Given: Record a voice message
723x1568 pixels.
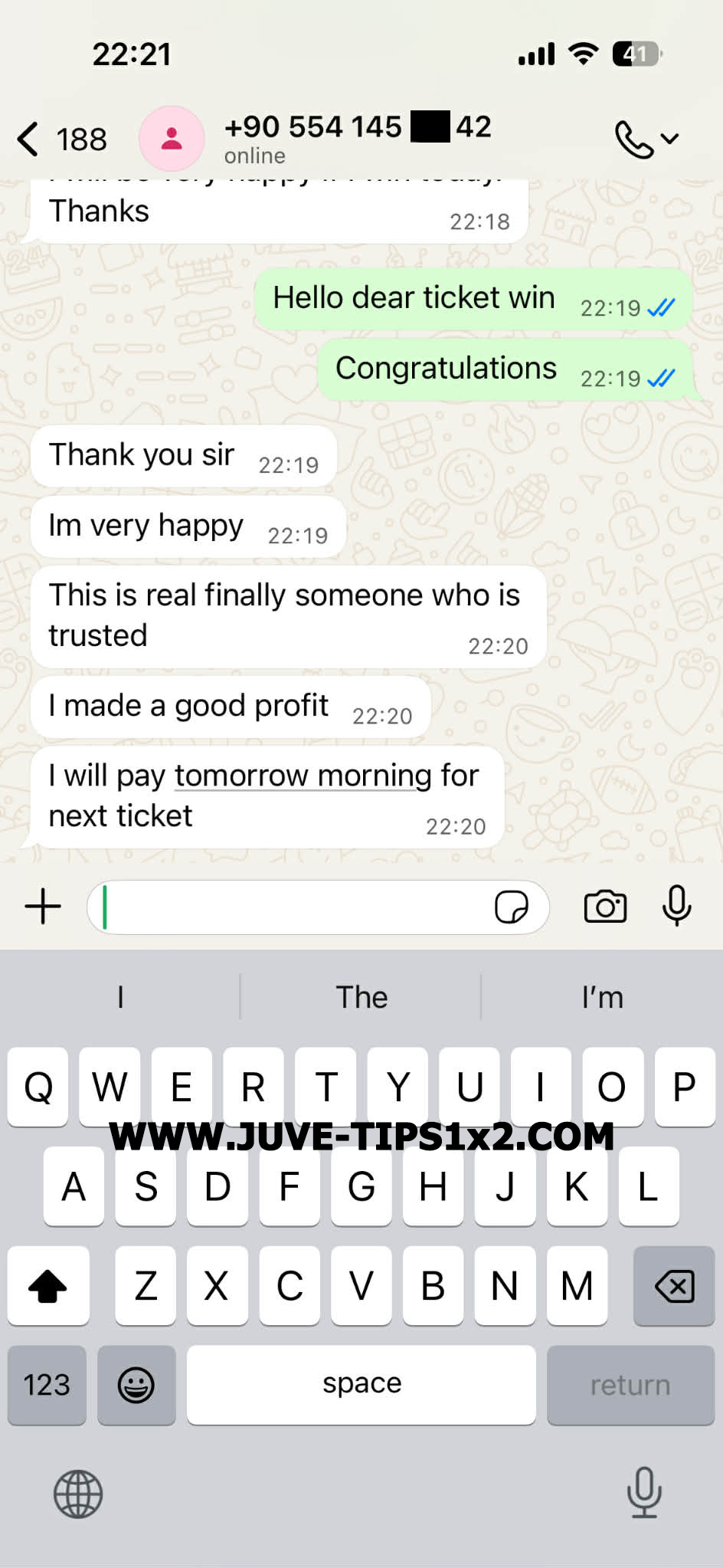Looking at the screenshot, I should 676,906.
